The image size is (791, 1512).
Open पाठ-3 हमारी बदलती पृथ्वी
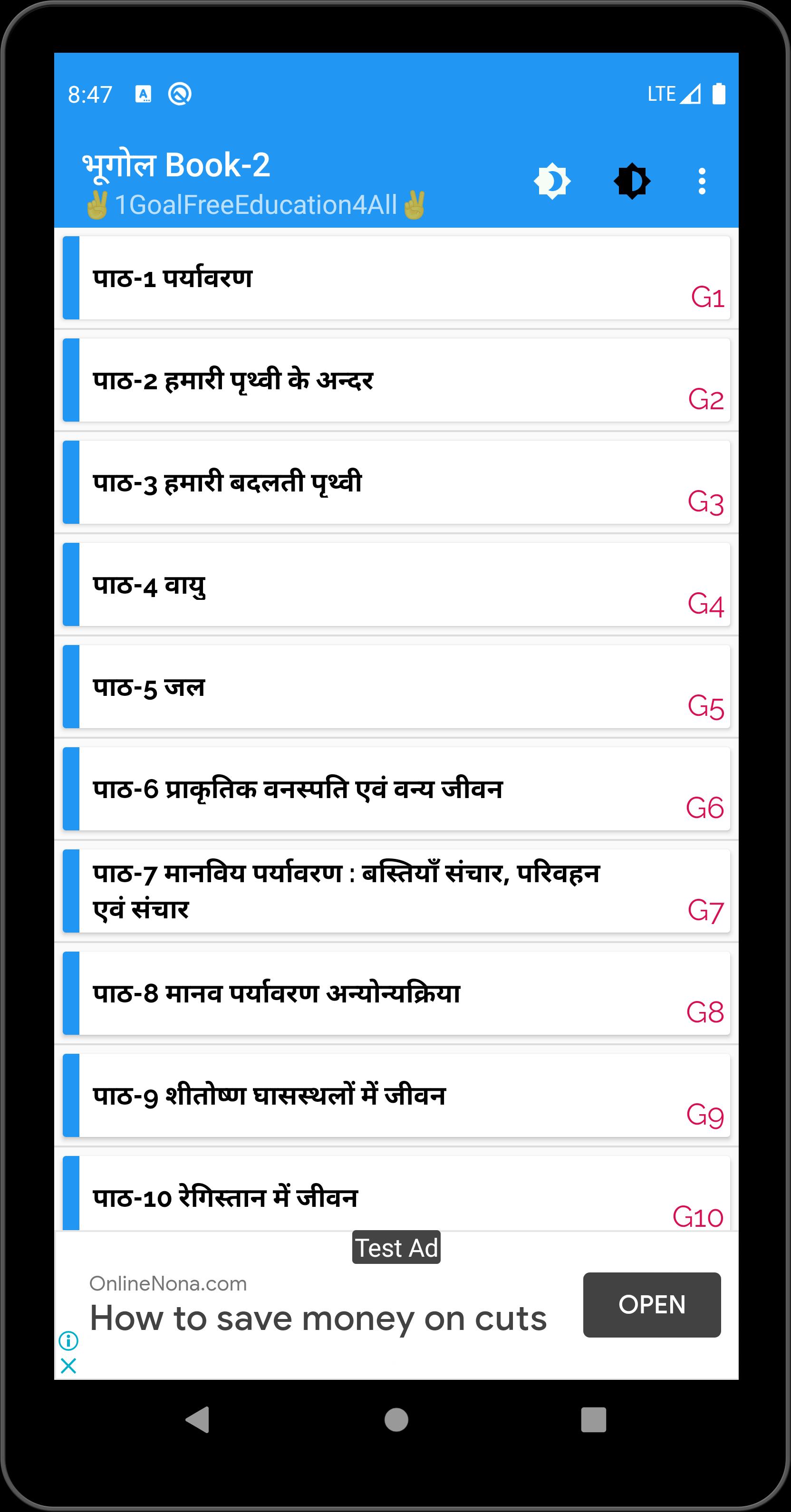point(396,482)
